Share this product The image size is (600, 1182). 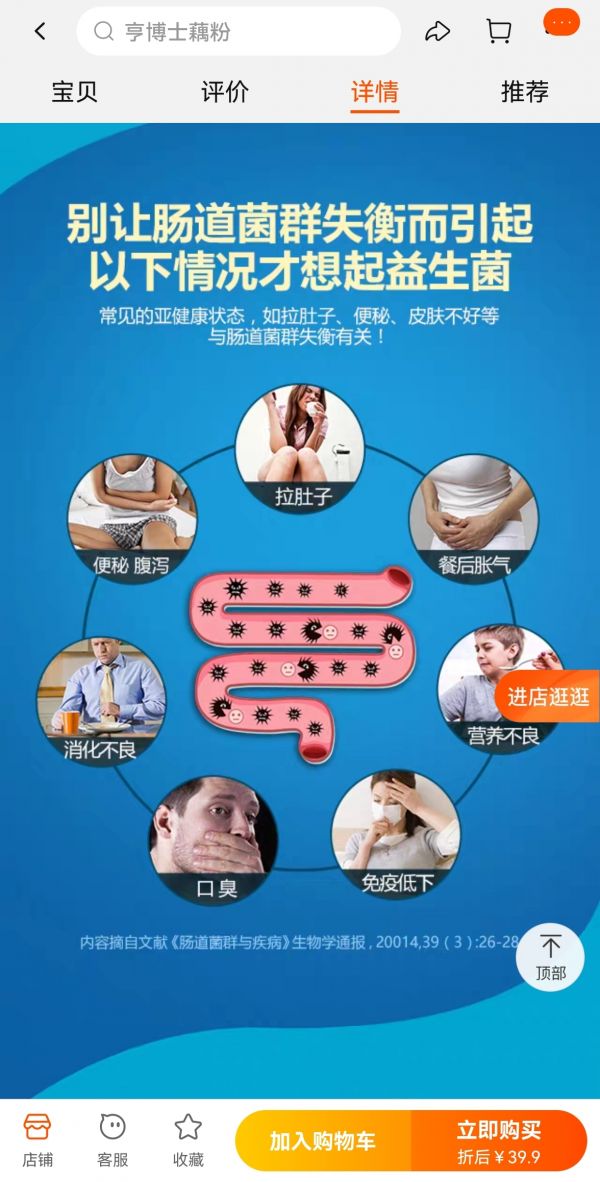point(437,32)
